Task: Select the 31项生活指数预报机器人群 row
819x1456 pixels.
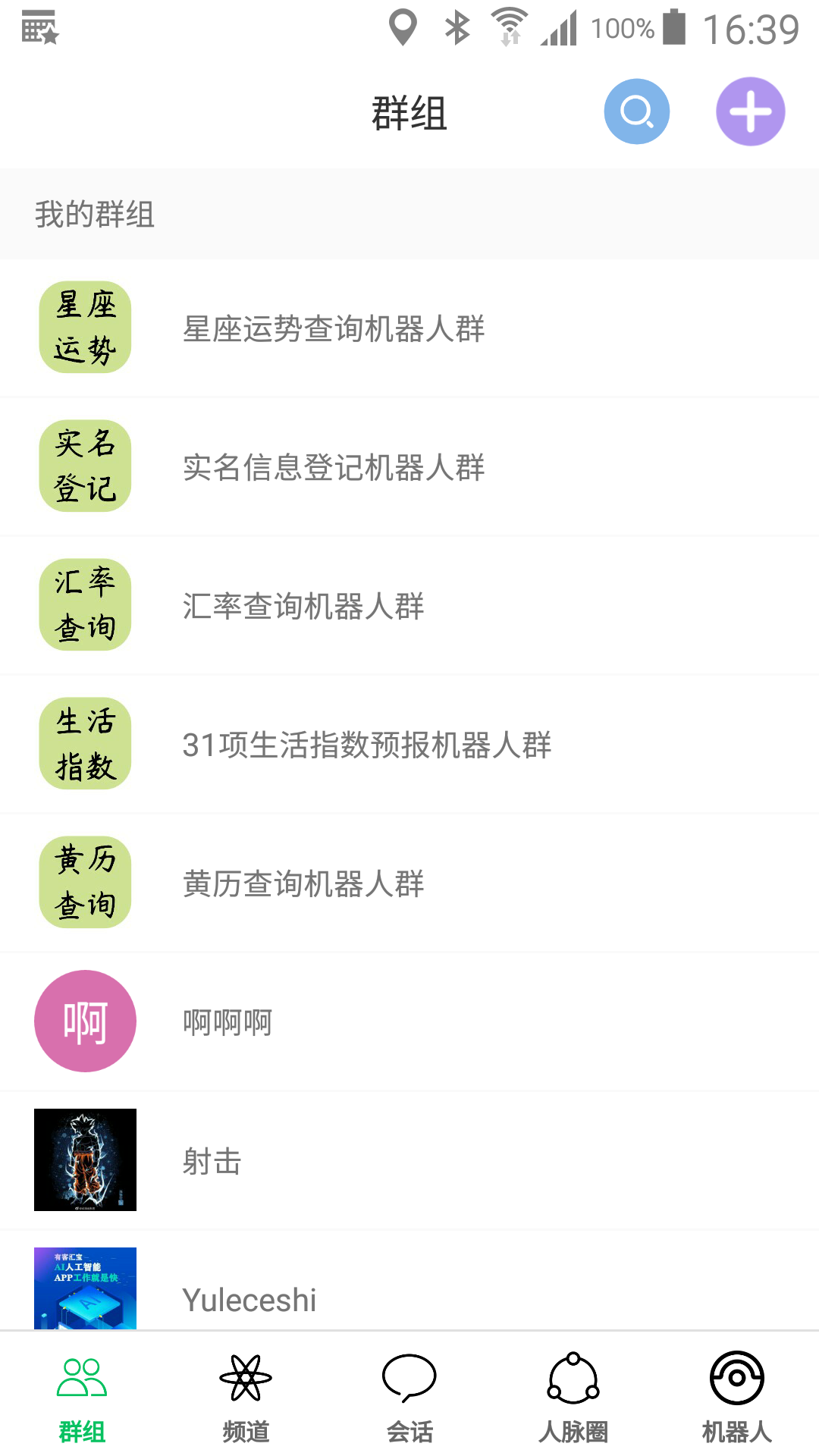Action: click(368, 746)
